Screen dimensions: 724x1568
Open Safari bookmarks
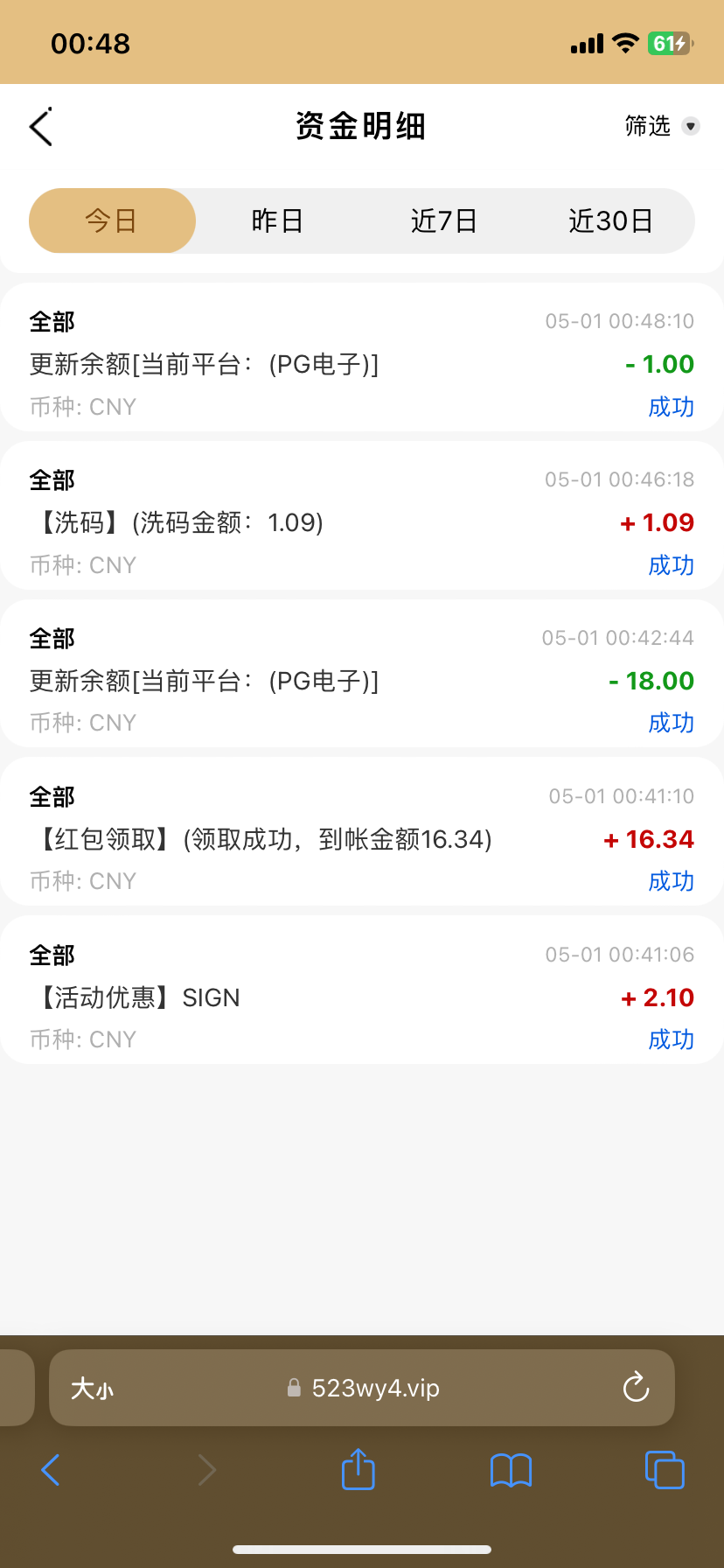coord(512,1470)
